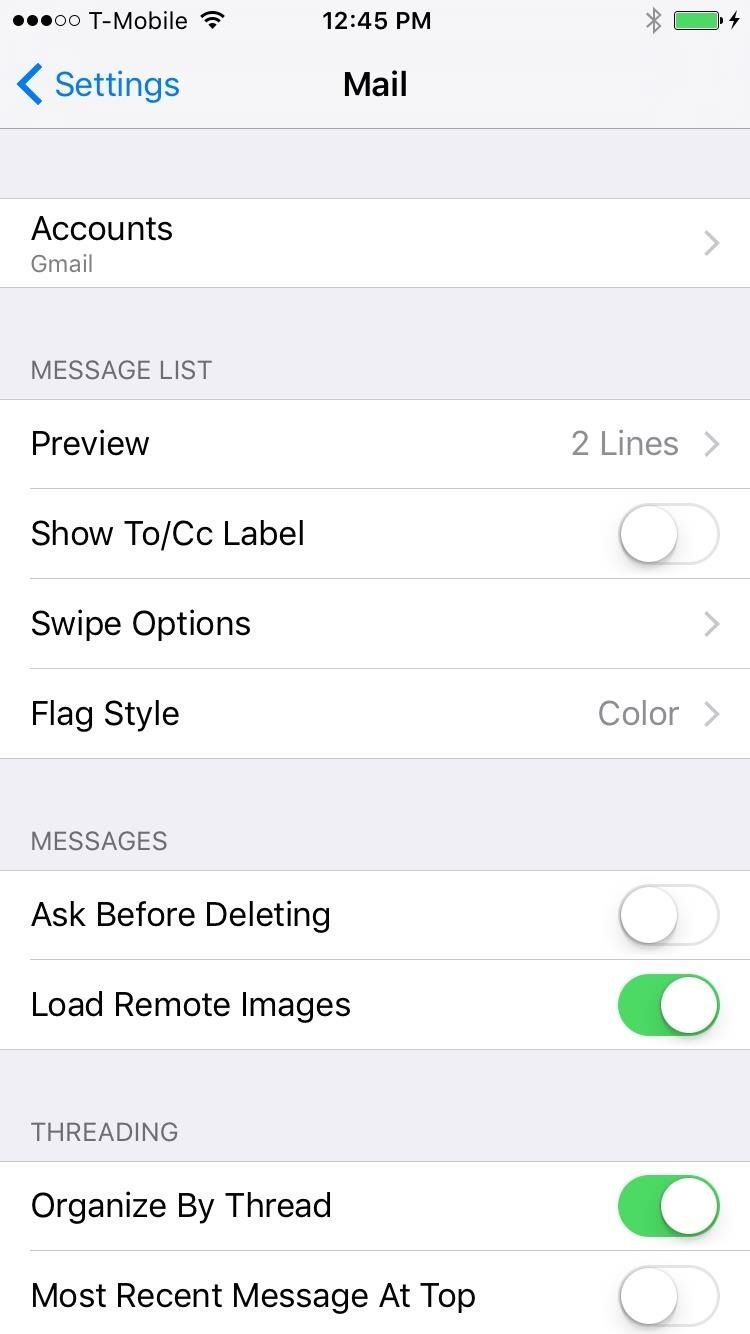Image resolution: width=750 pixels, height=1334 pixels.
Task: Tap the blue back chevron arrow
Action: pos(28,85)
